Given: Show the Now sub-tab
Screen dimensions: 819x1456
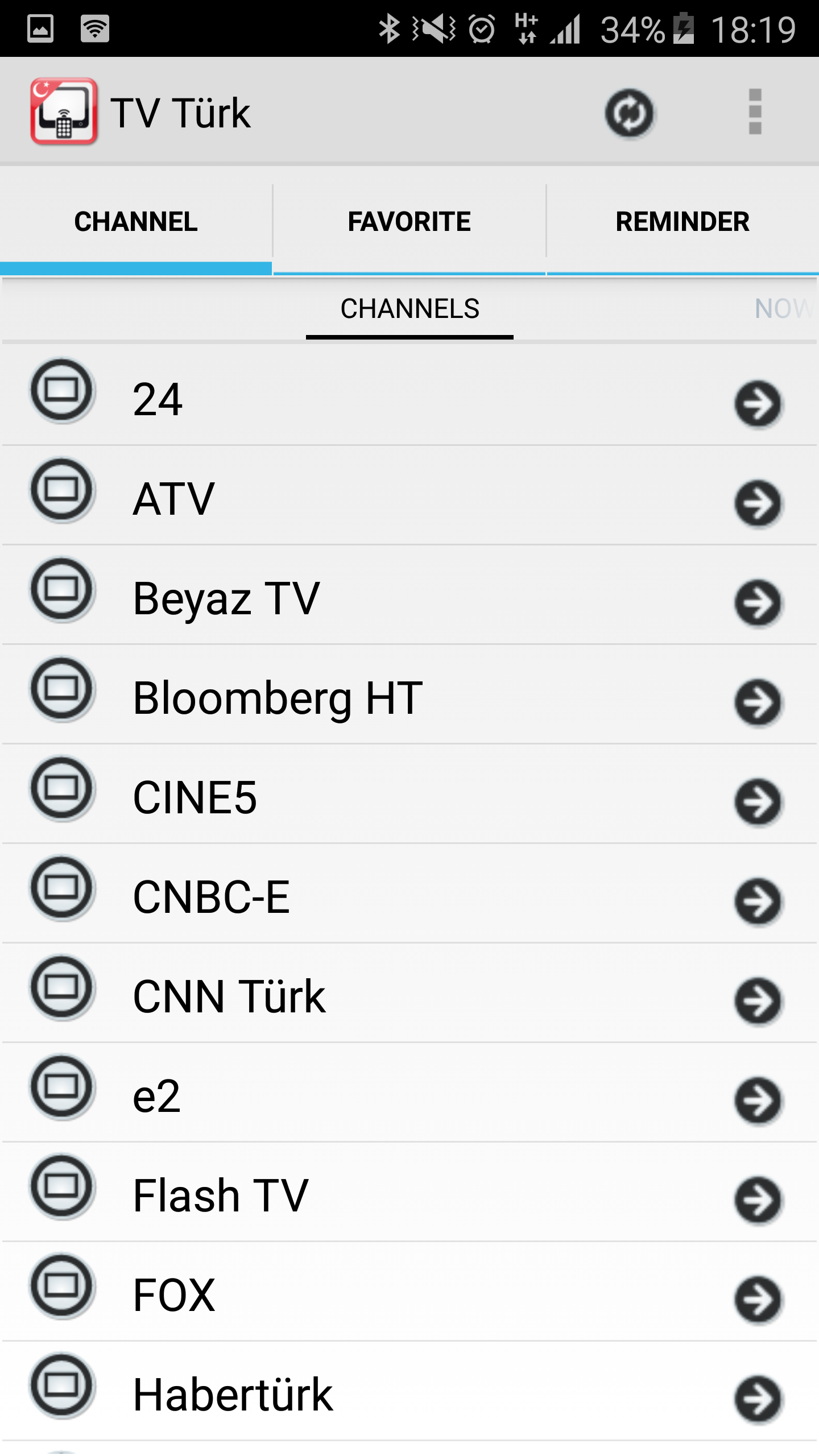Looking at the screenshot, I should click(x=784, y=309).
